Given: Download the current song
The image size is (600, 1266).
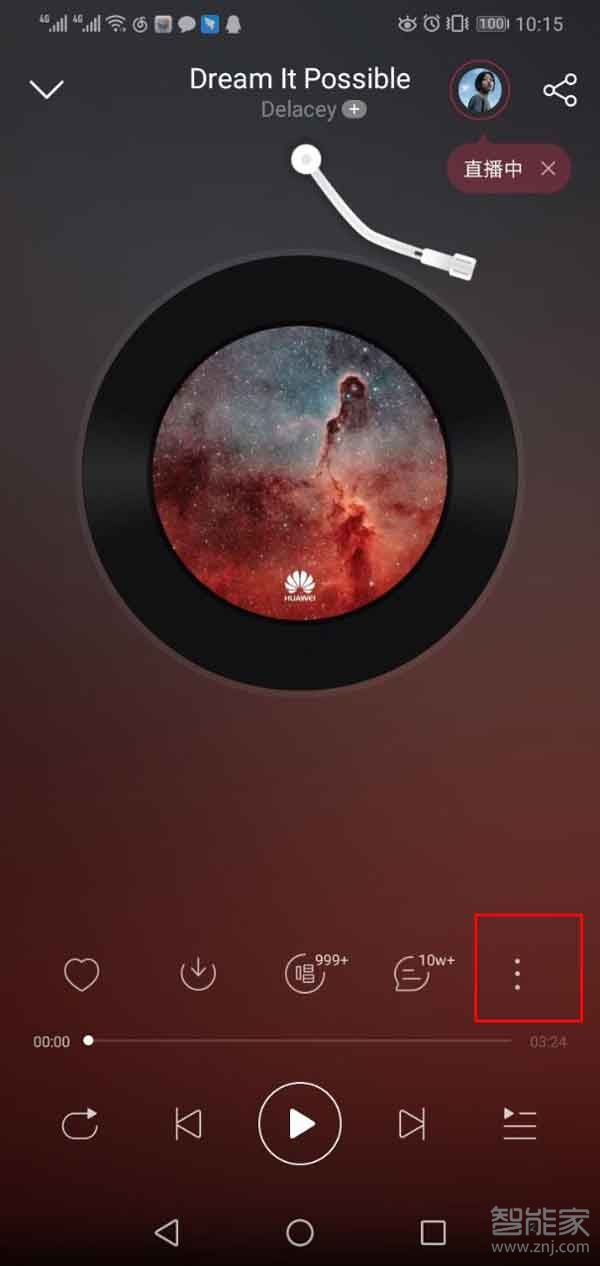Looking at the screenshot, I should tap(198, 973).
